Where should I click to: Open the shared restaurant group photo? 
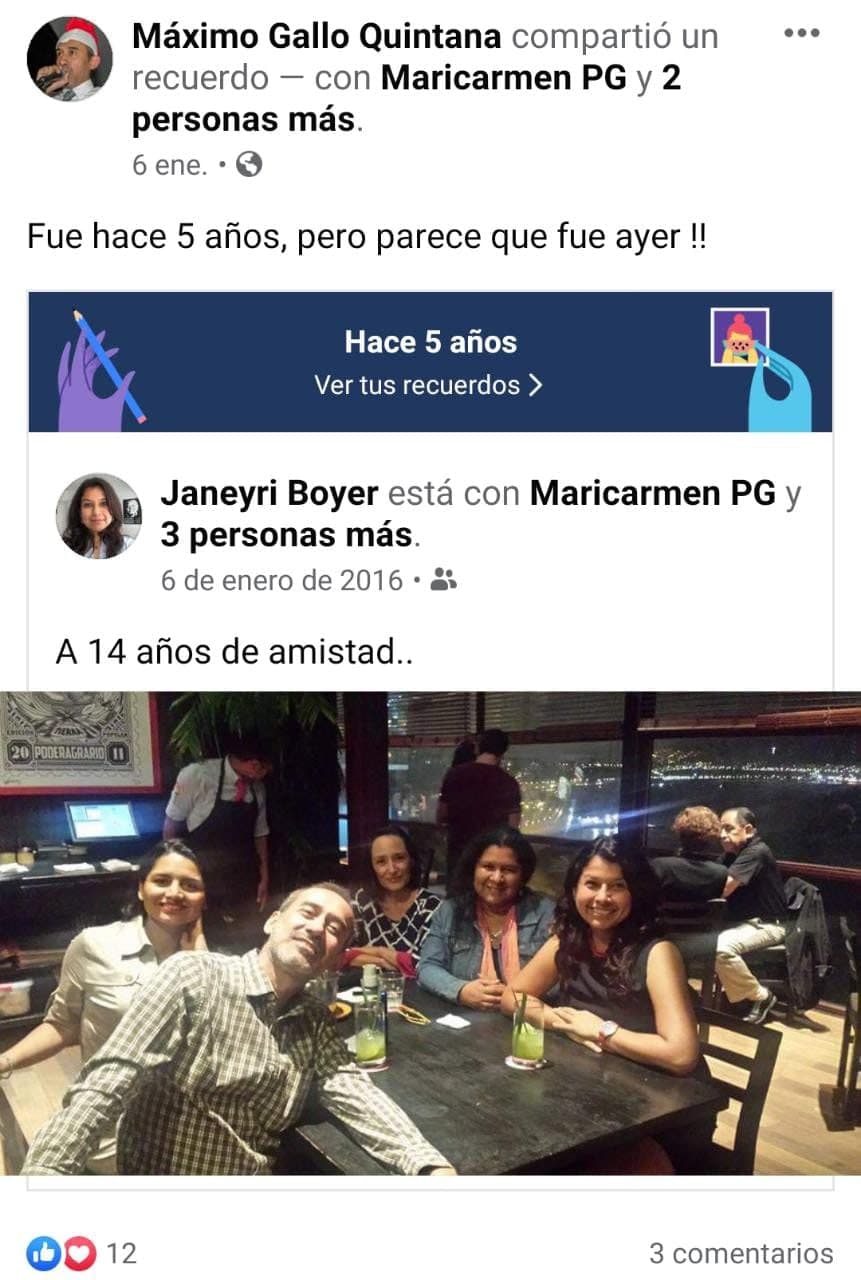coord(430,932)
